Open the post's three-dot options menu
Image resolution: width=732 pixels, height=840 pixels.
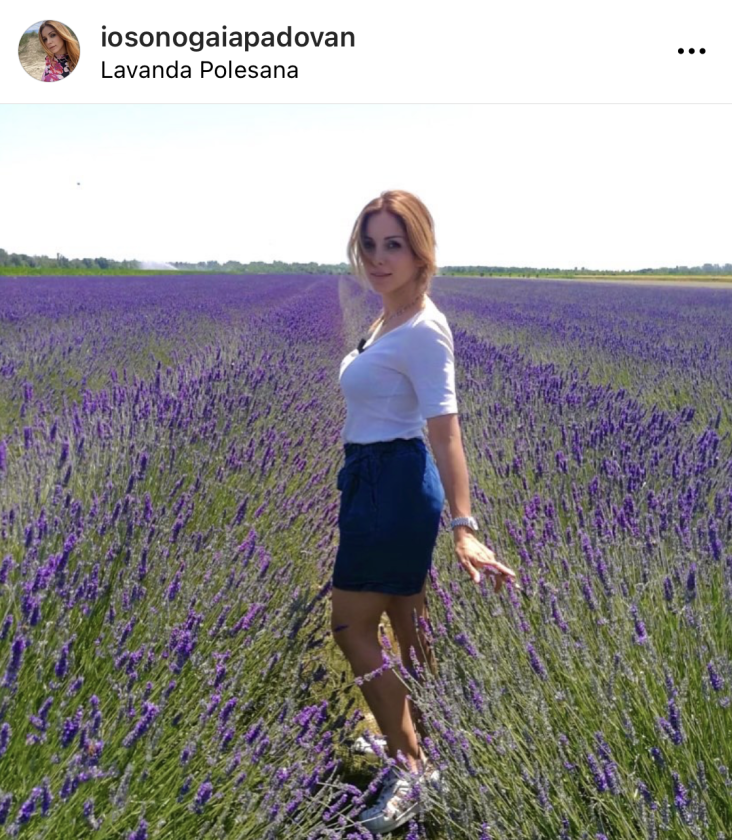[691, 51]
